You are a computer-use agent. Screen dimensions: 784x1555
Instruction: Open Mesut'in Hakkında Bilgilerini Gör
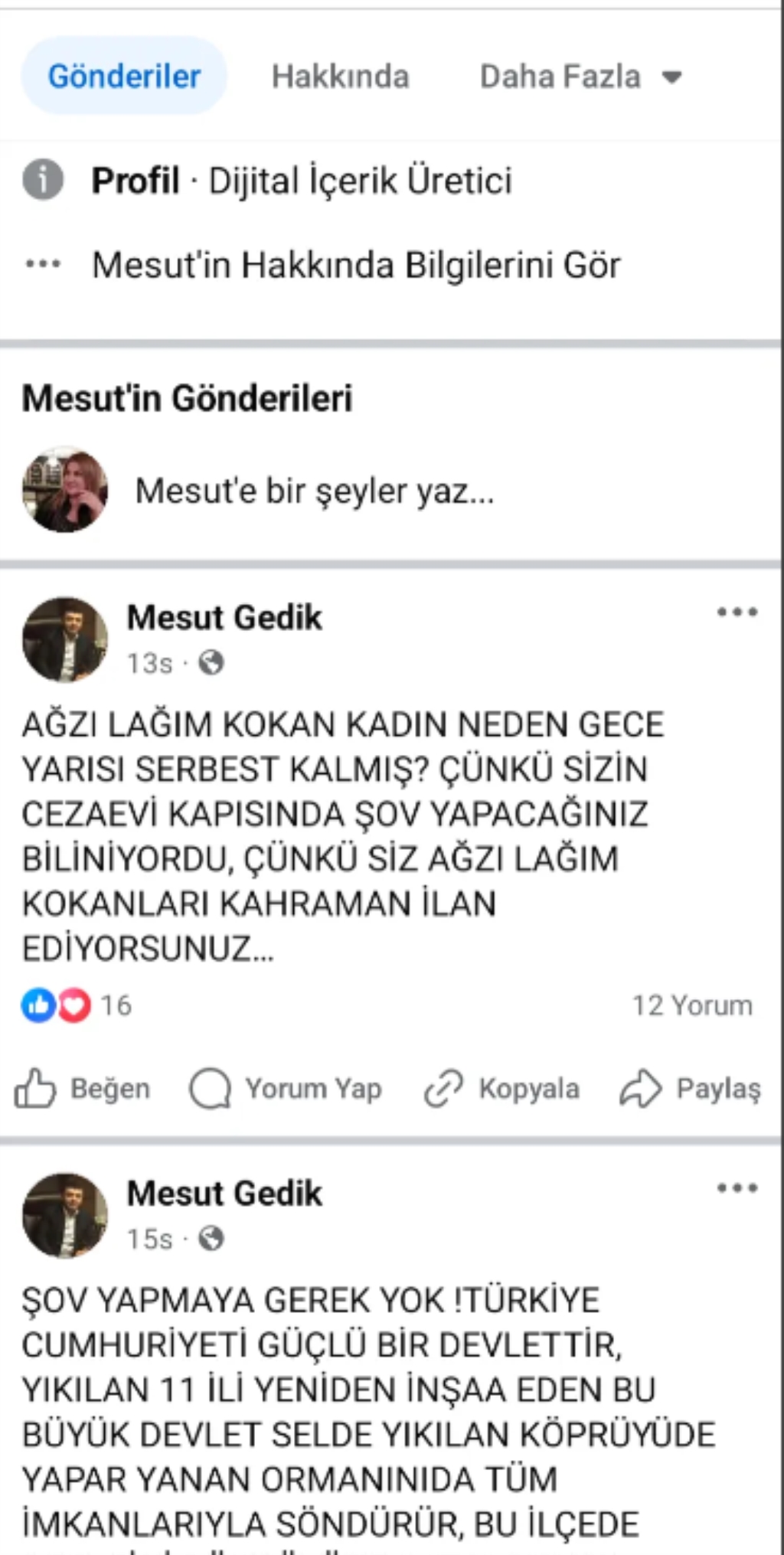click(355, 266)
